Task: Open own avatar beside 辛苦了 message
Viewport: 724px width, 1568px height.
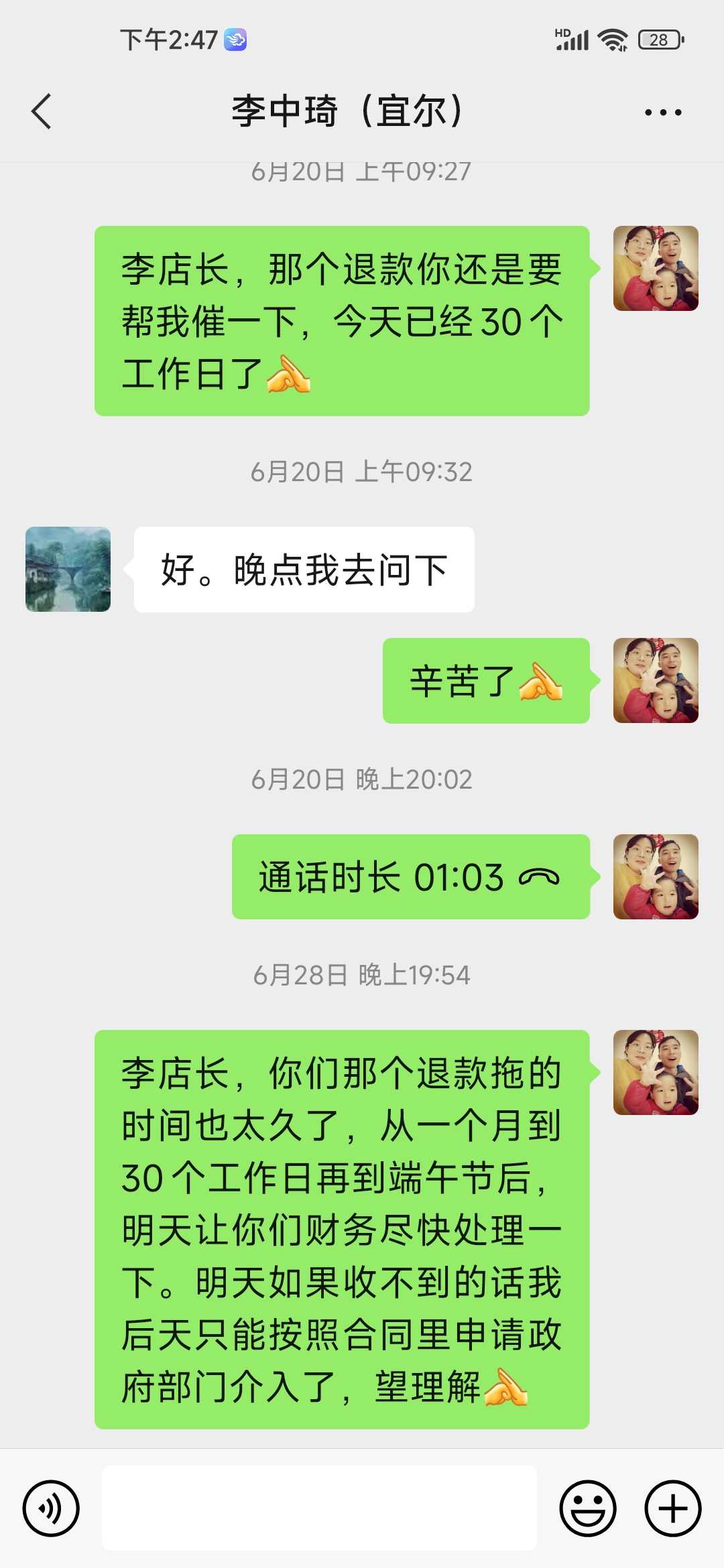Action: tap(656, 681)
